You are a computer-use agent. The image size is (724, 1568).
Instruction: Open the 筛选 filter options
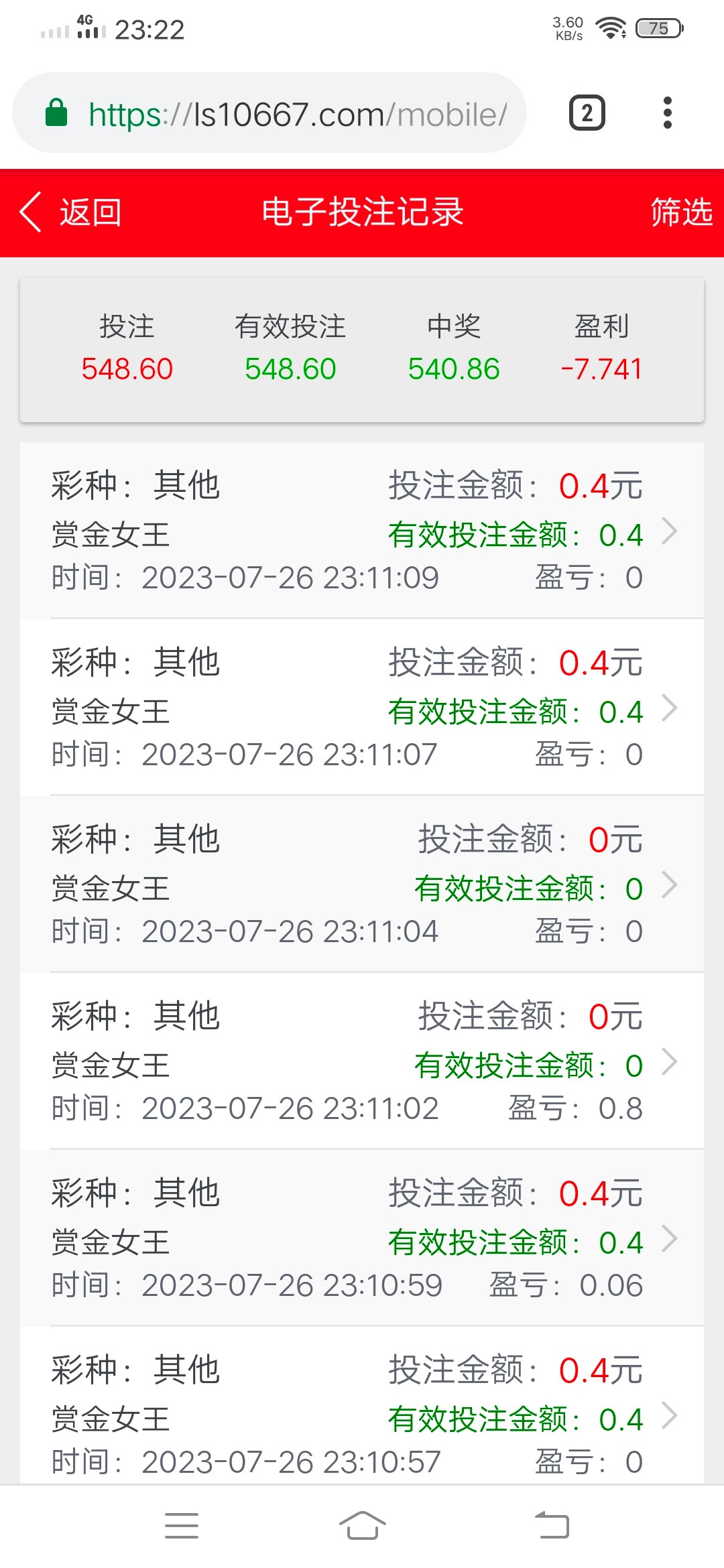click(x=680, y=212)
